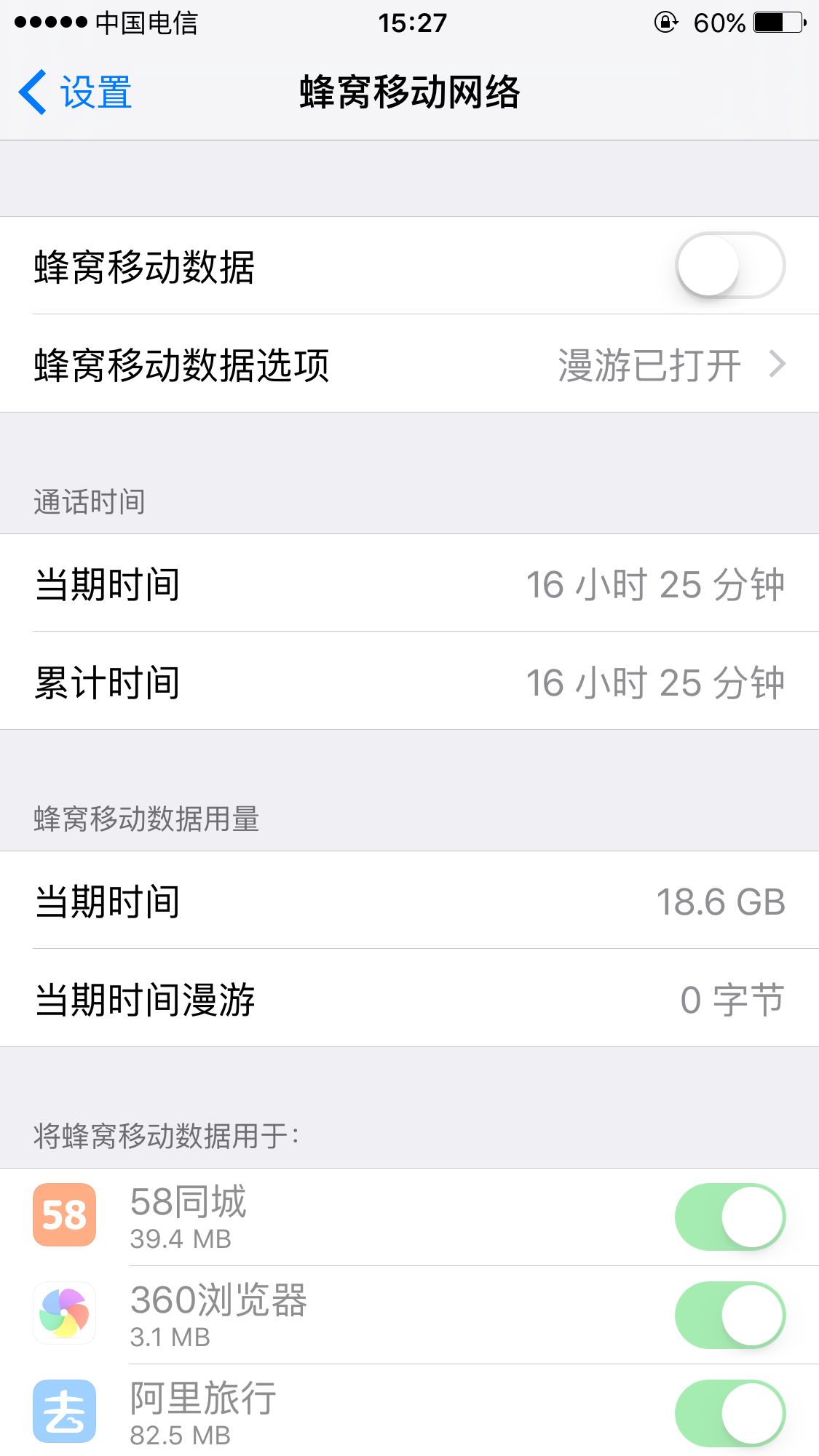Screen dimensions: 819x1456
Task: Enable the 蜂窝移动数据 switch
Action: click(730, 266)
